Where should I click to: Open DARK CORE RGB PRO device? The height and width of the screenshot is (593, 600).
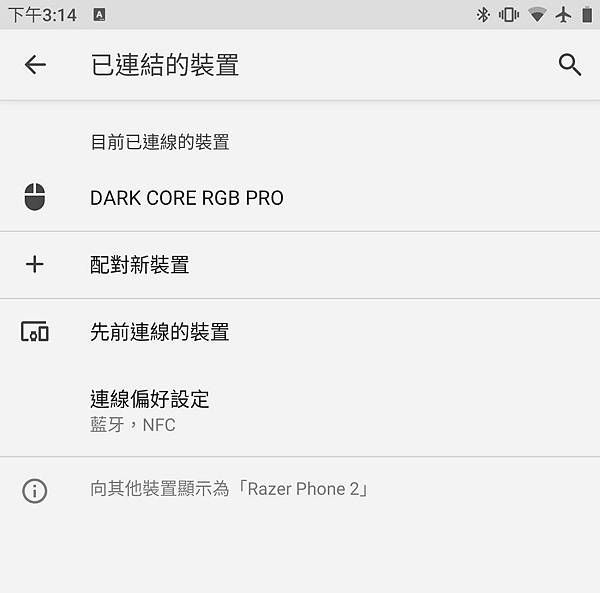point(187,198)
